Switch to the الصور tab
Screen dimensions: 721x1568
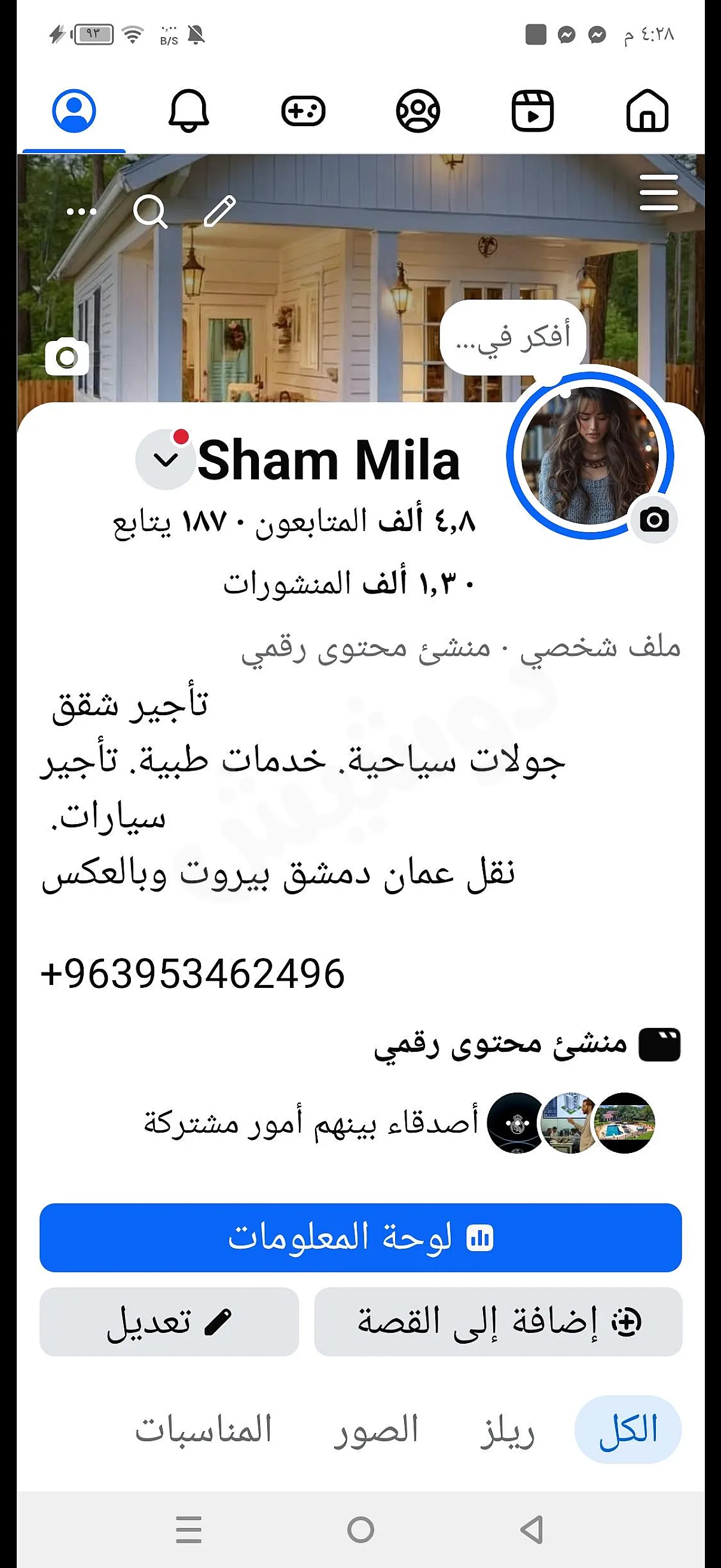[375, 1429]
